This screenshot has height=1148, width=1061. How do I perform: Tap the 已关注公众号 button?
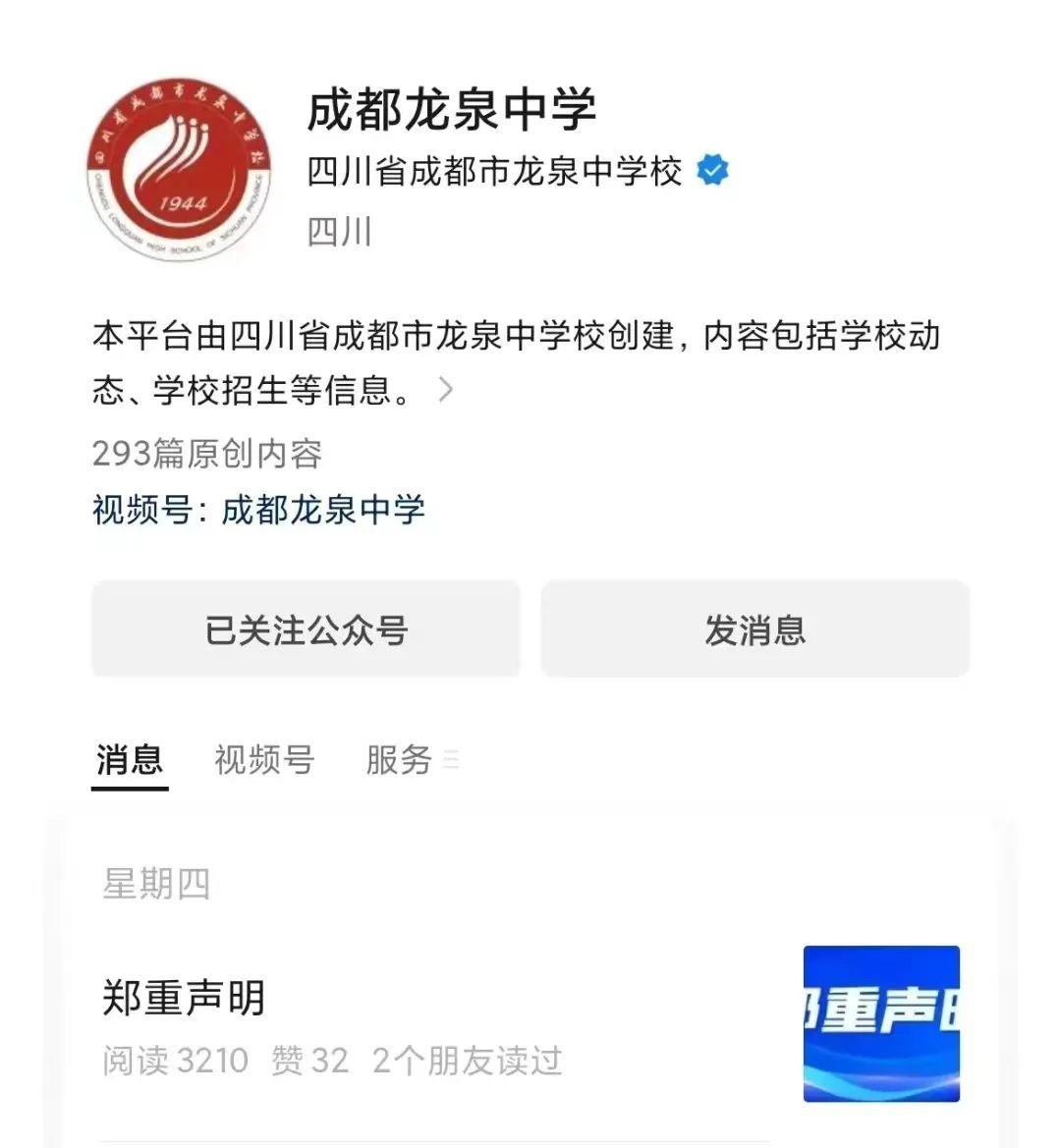click(x=306, y=629)
